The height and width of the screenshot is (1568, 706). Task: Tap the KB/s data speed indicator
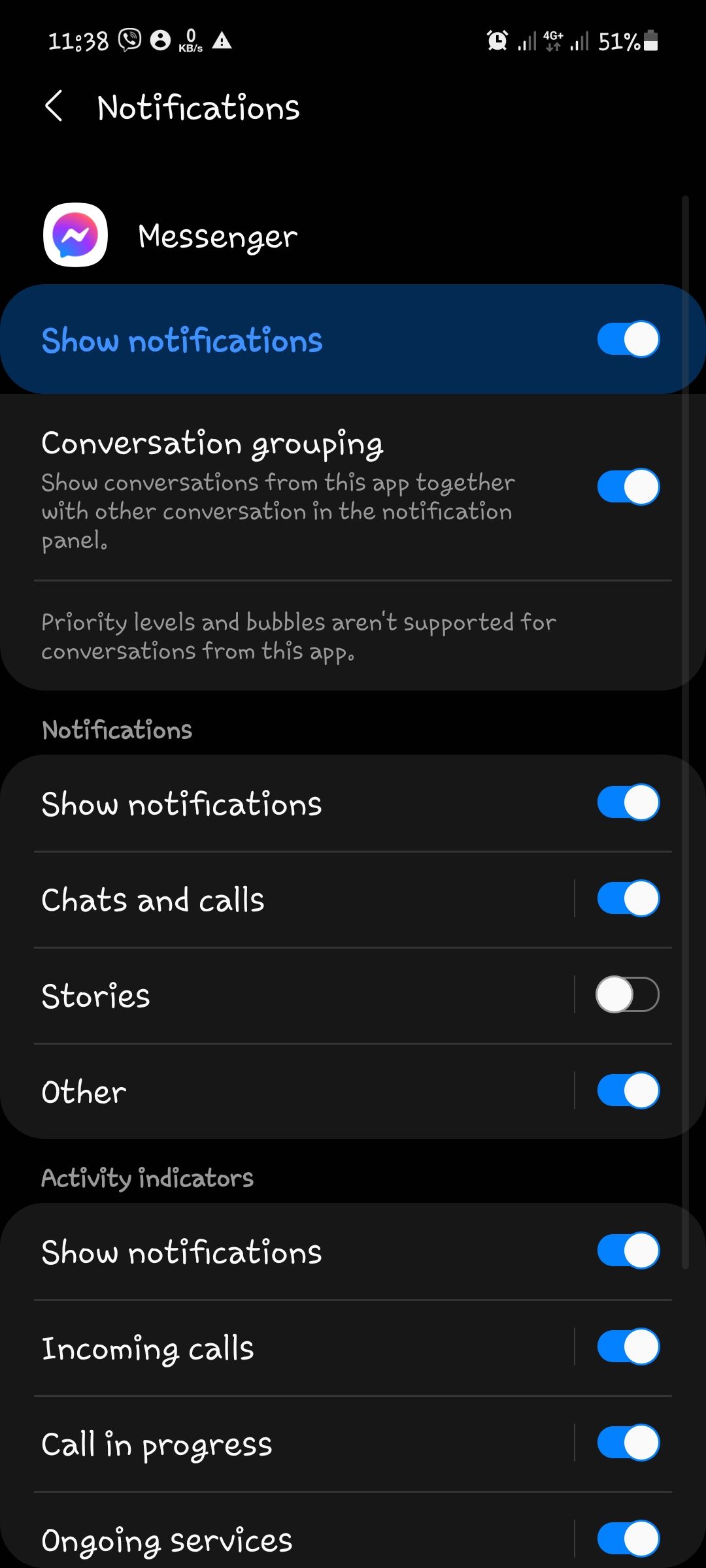(190, 41)
